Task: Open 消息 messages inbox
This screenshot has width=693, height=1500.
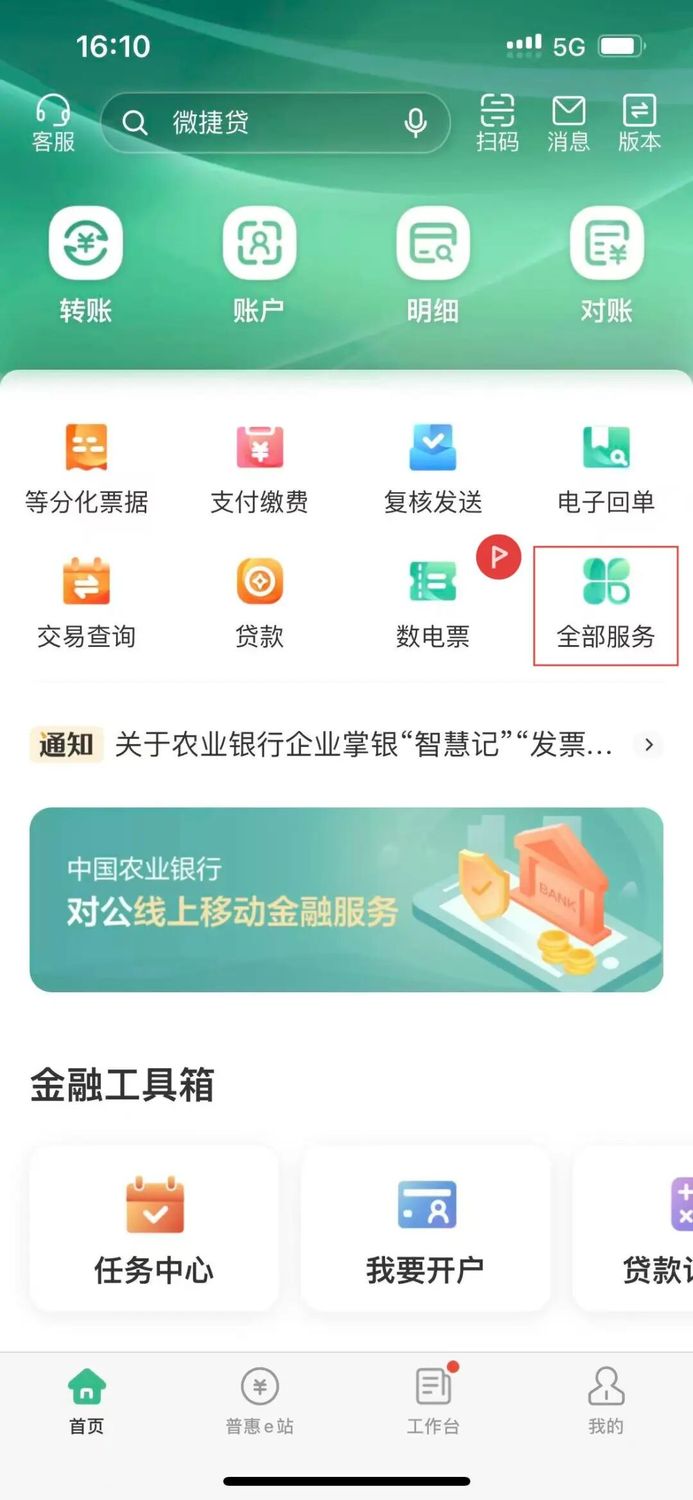Action: (568, 123)
